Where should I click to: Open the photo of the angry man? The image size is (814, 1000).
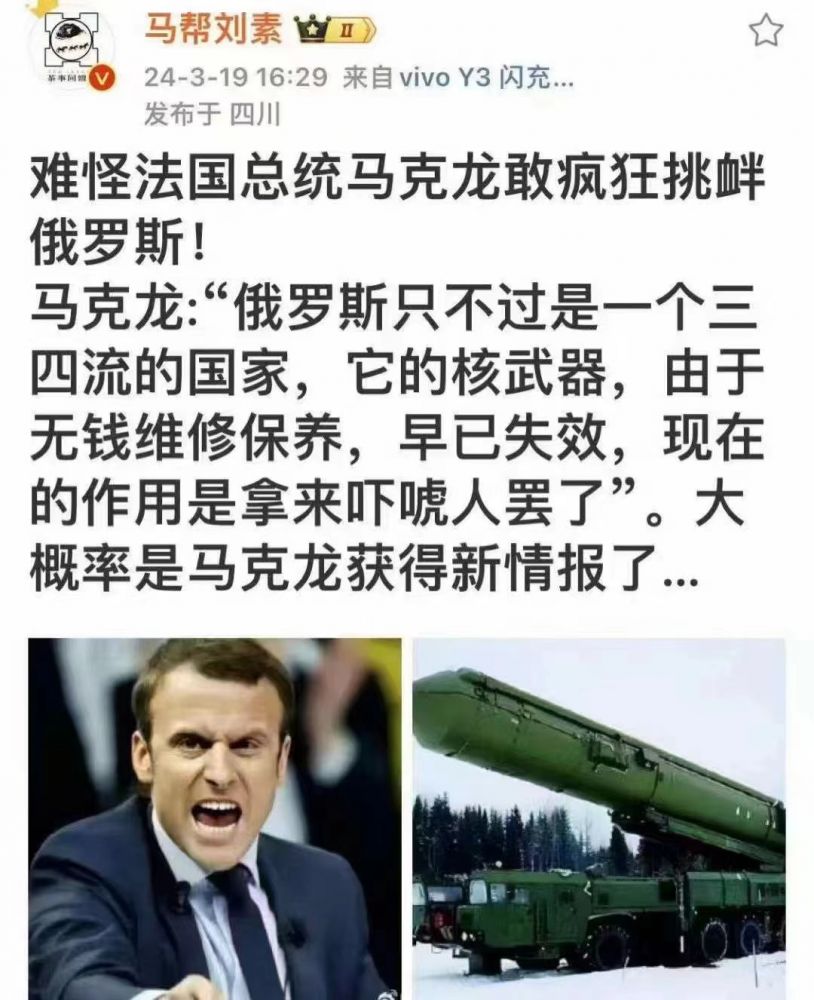(x=214, y=818)
